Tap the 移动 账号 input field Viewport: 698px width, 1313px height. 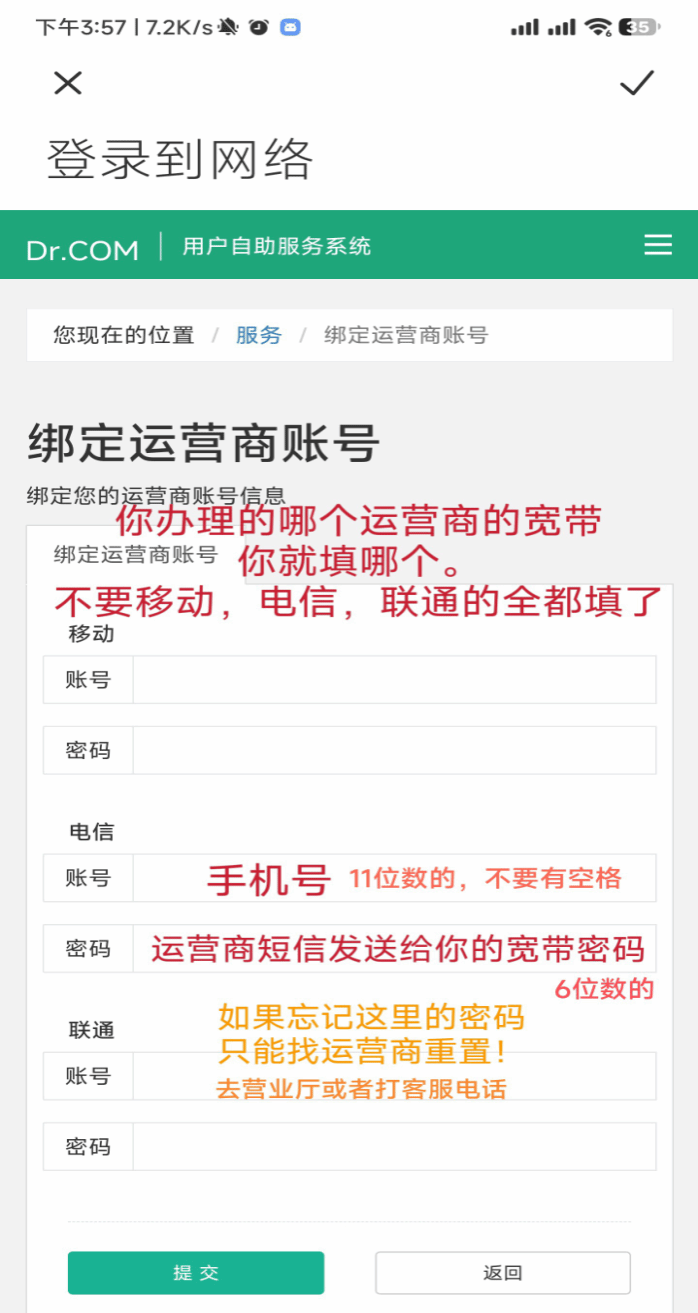click(394, 680)
